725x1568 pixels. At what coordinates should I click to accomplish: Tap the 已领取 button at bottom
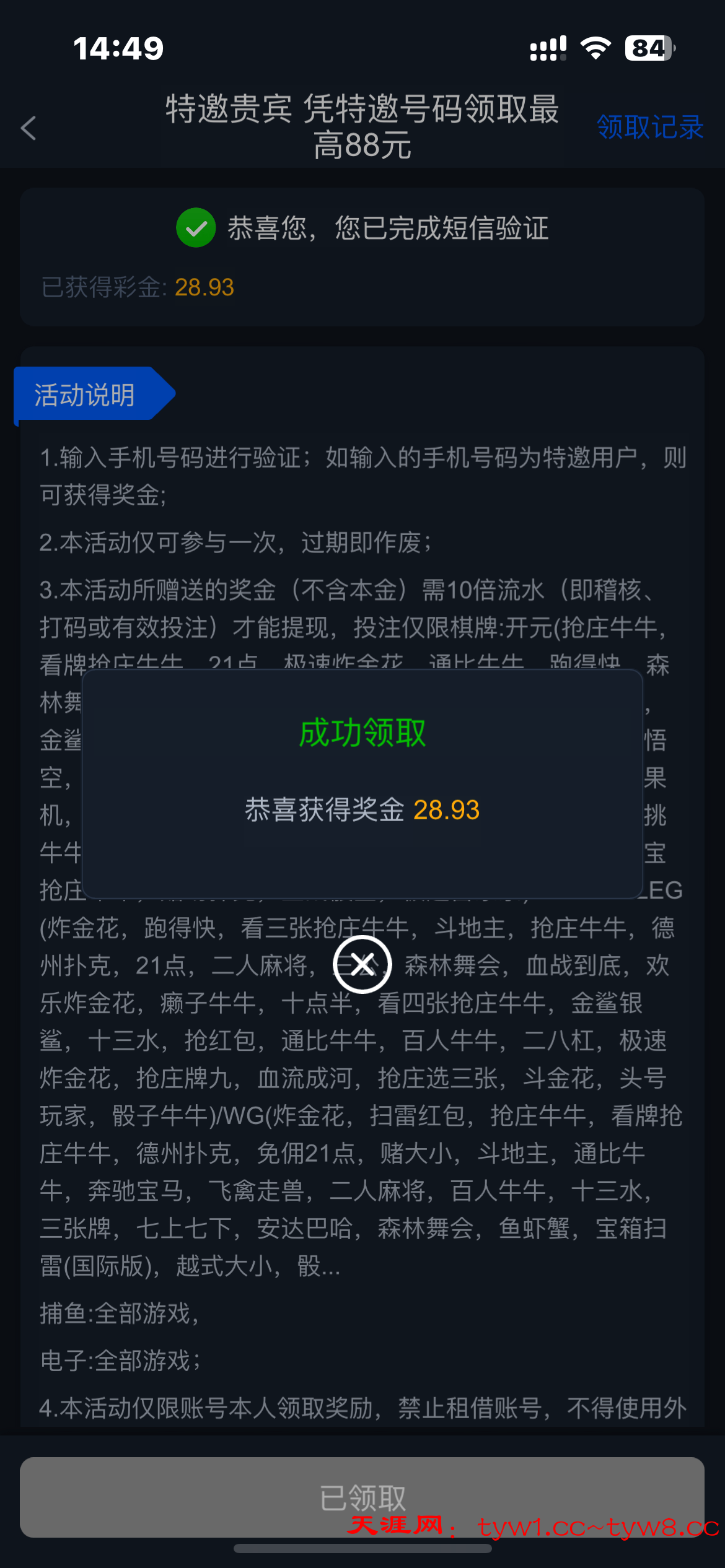point(362,1497)
